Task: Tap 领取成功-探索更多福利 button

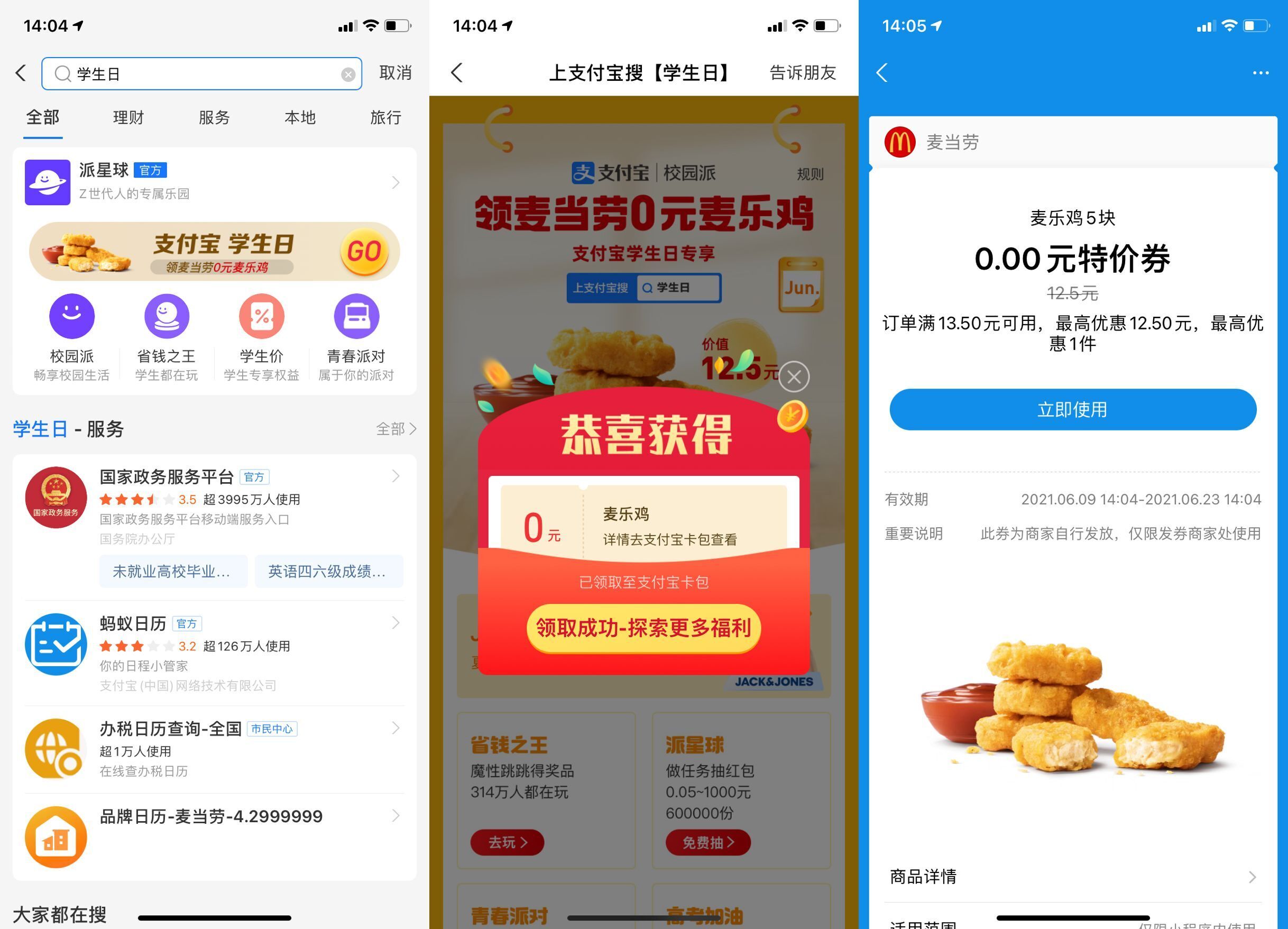Action: point(643,628)
